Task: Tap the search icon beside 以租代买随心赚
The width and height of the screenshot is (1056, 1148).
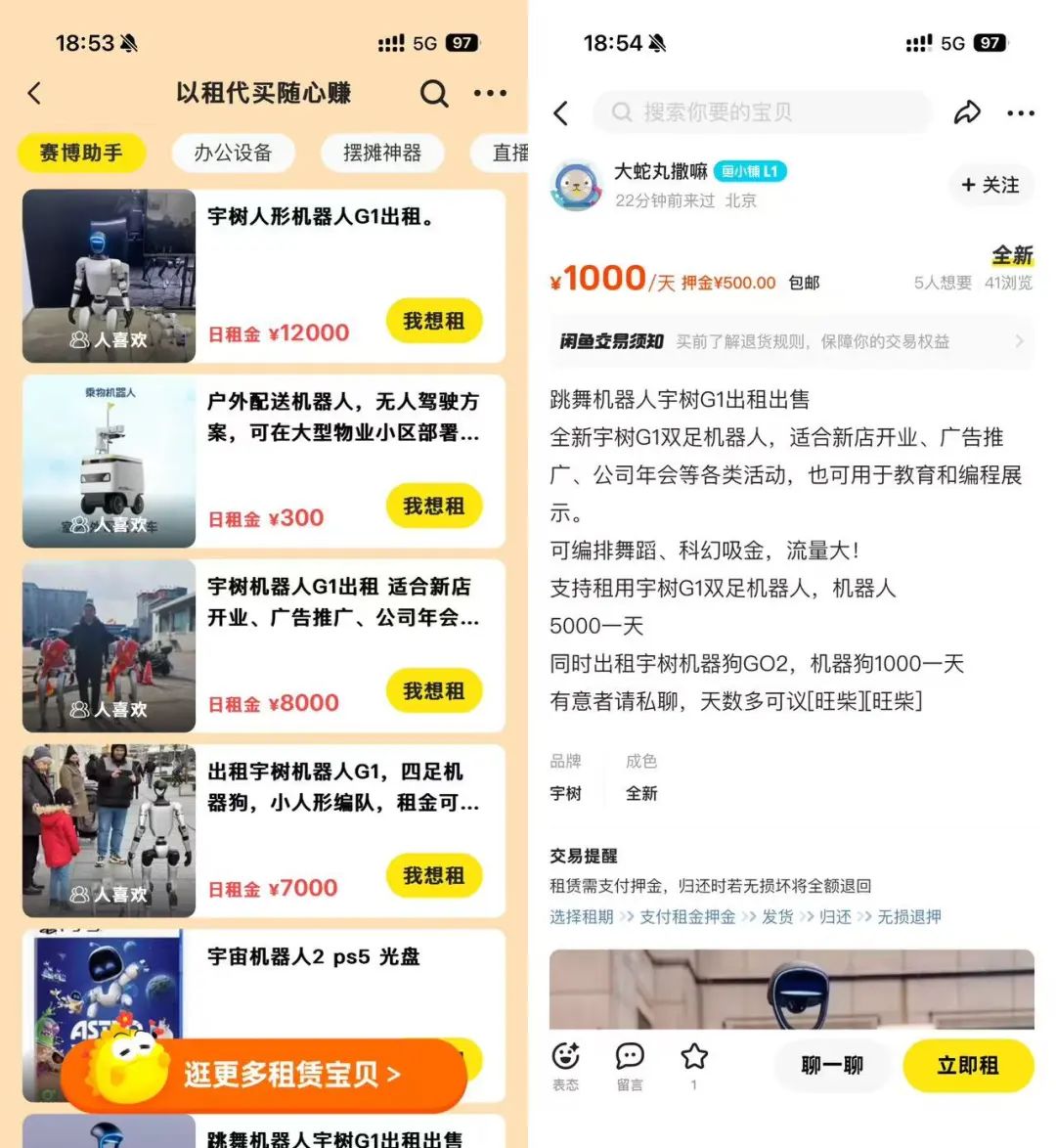Action: point(434,94)
